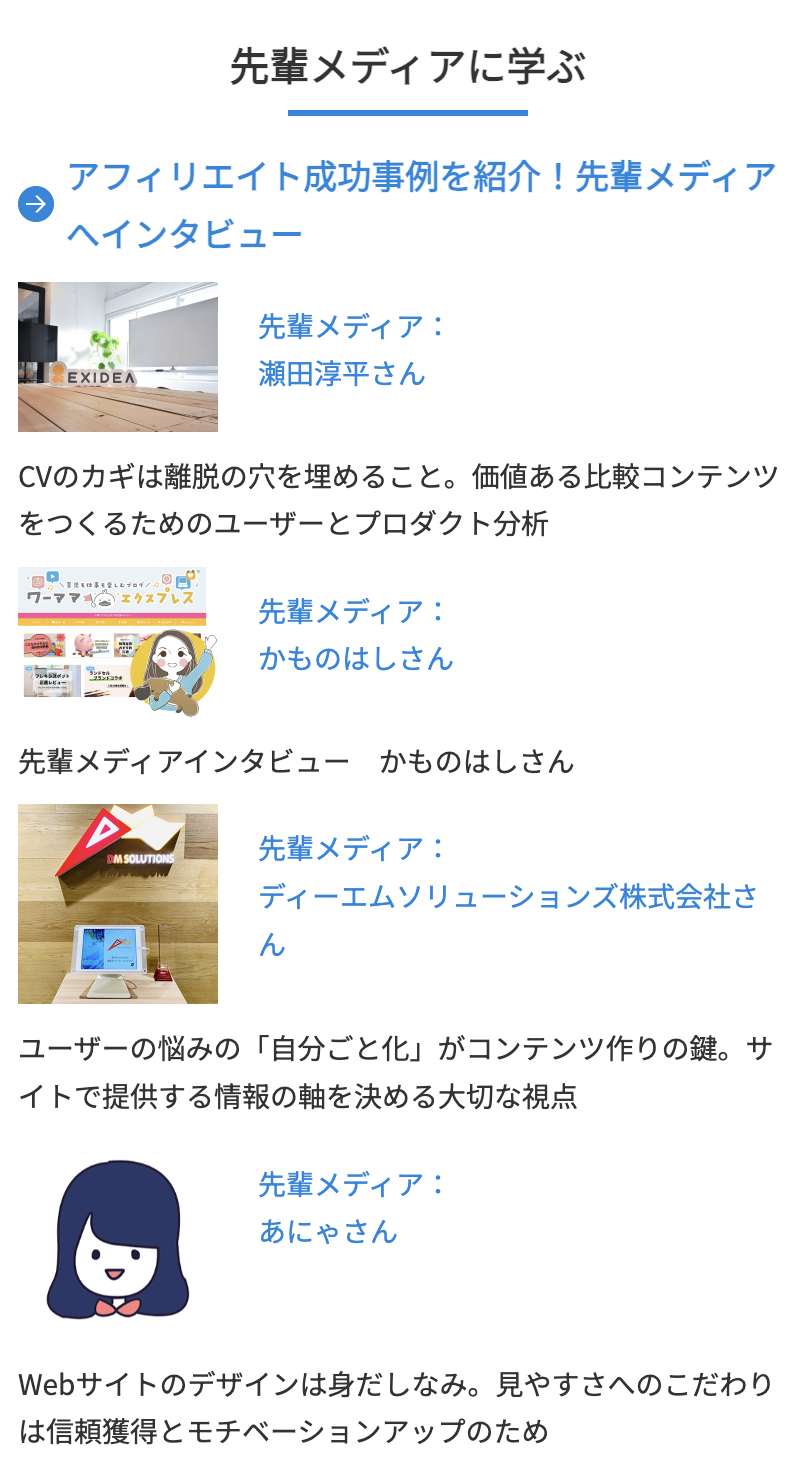The height and width of the screenshot is (1464, 794).
Task: Open ディーエムソリューションズ株式会社さん link
Action: (507, 896)
